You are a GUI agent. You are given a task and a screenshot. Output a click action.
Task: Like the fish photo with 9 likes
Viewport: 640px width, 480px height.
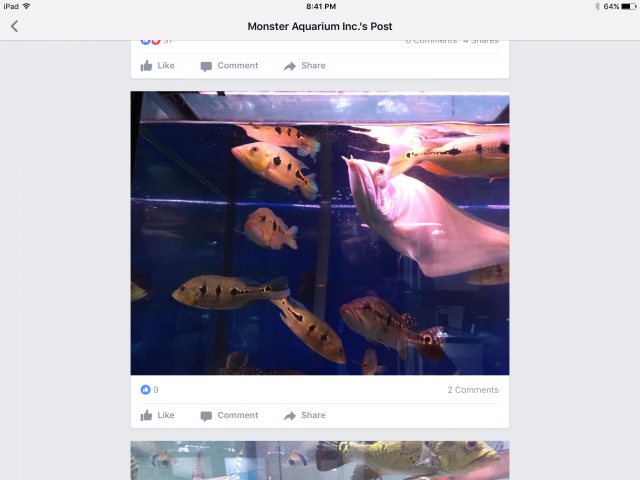pyautogui.click(x=158, y=415)
